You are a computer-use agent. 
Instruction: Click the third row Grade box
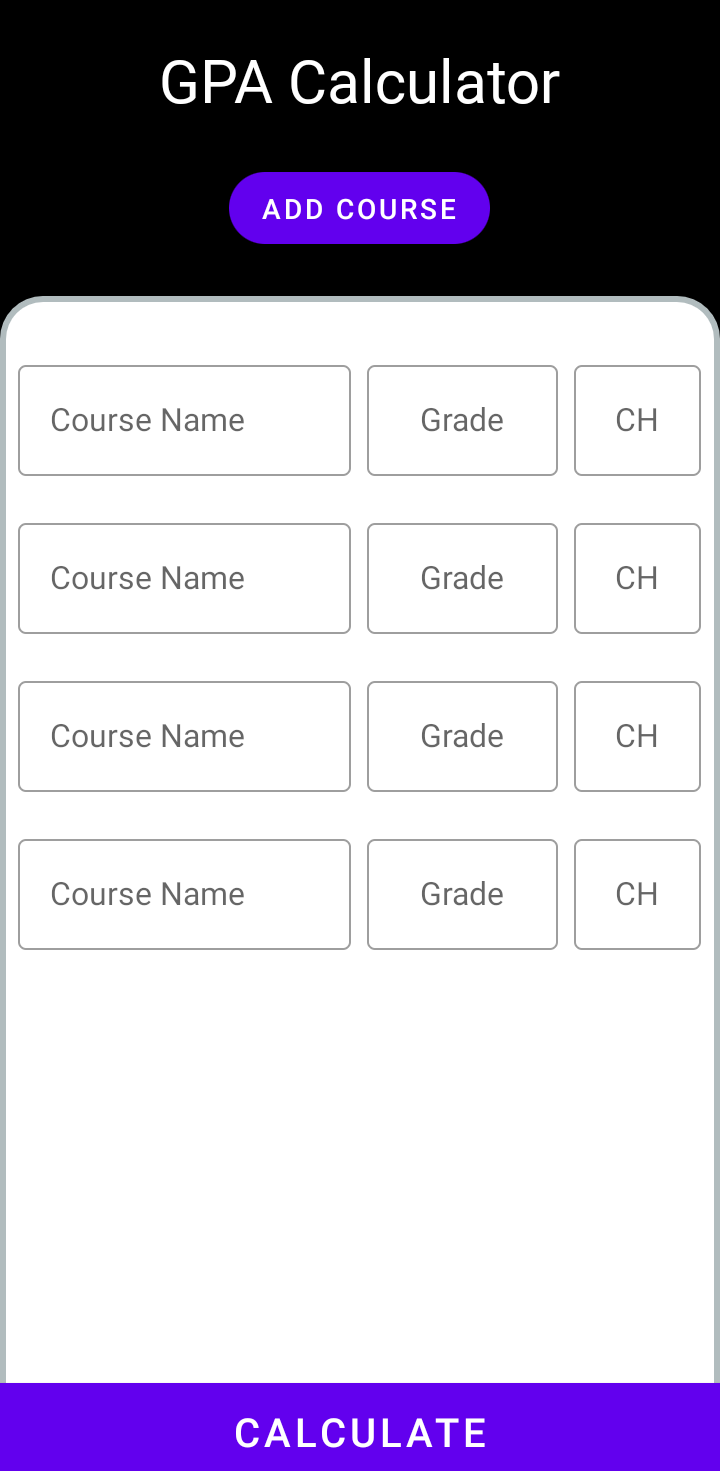462,736
